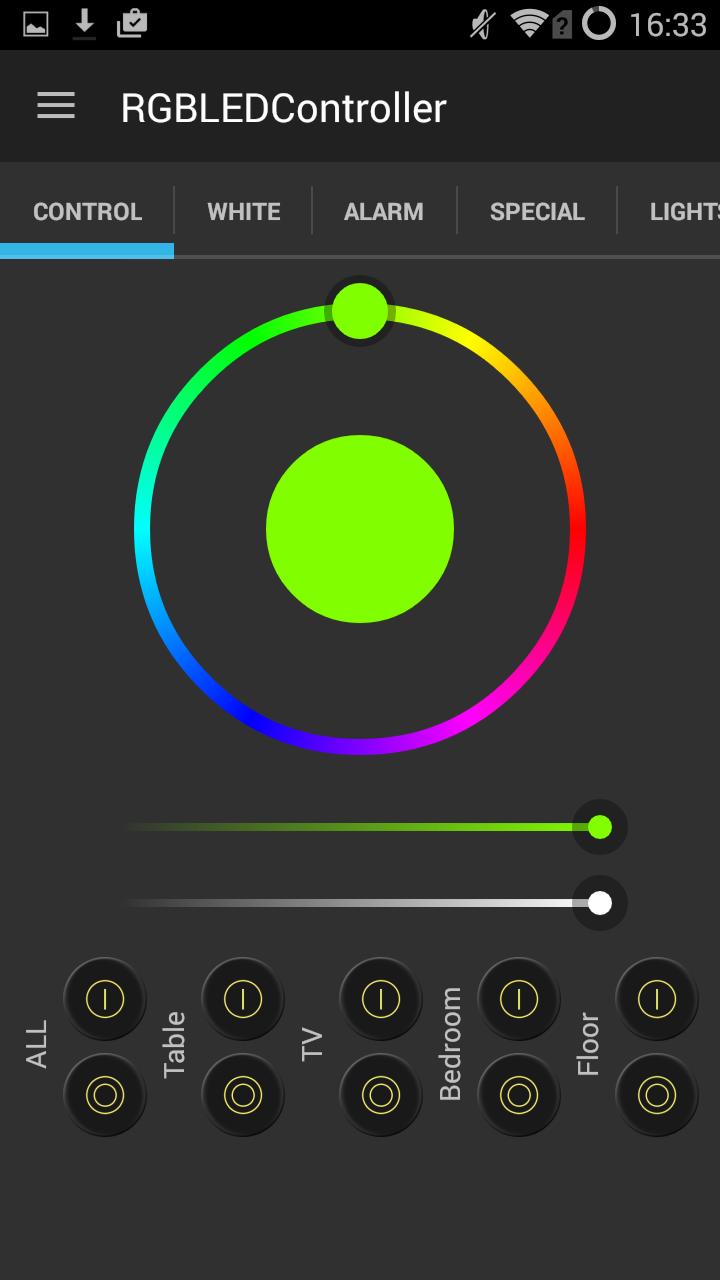Adjust the green brightness slider handle
Viewport: 720px width, 1280px height.
click(599, 827)
